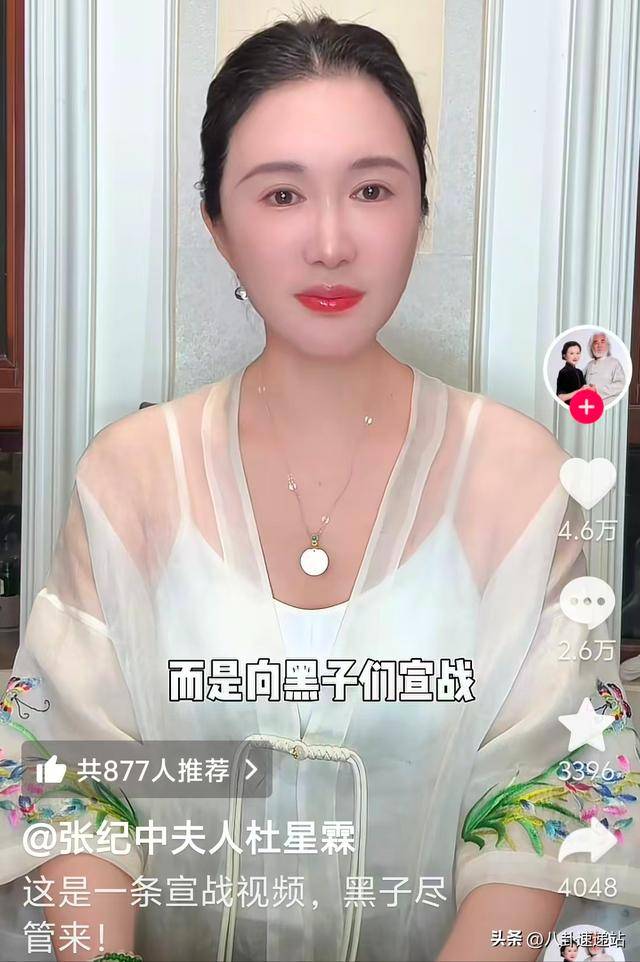This screenshot has height=962, width=640.
Task: Follow the creator via the red plus button
Action: coord(587,407)
